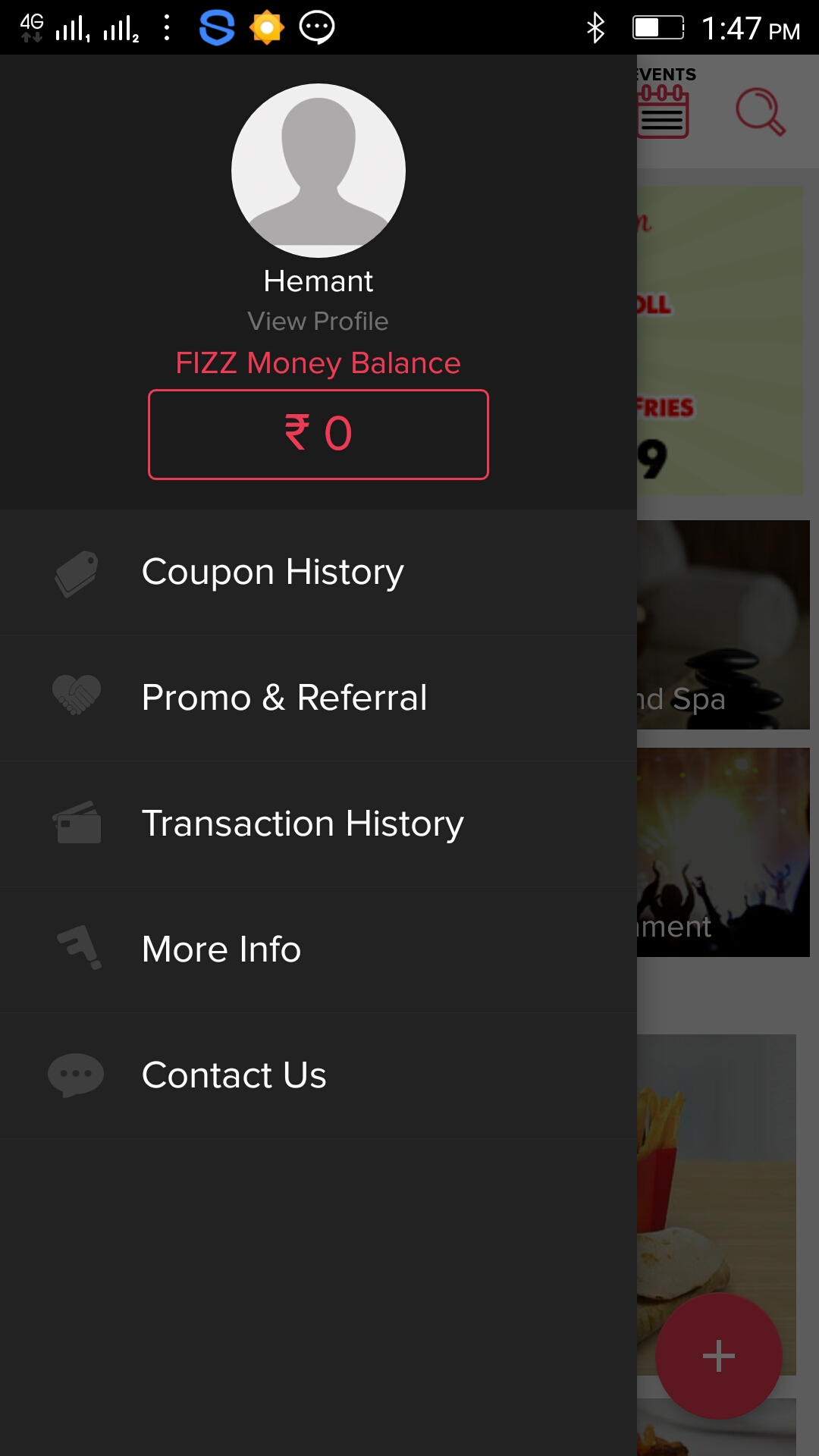Open Coupon History

(273, 573)
